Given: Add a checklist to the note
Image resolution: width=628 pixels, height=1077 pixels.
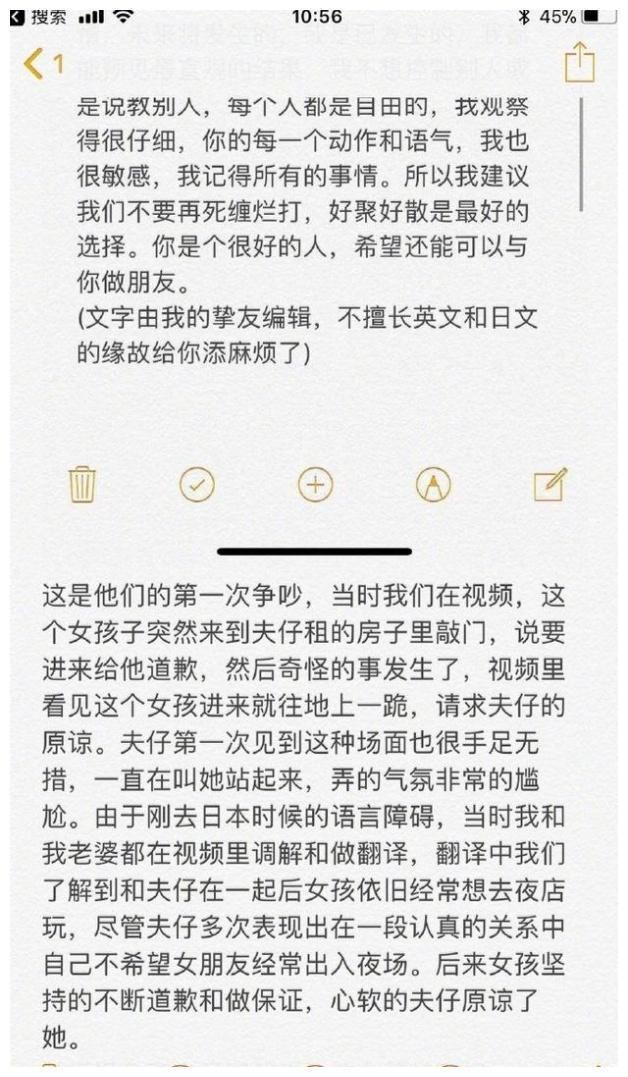Looking at the screenshot, I should pos(197,485).
